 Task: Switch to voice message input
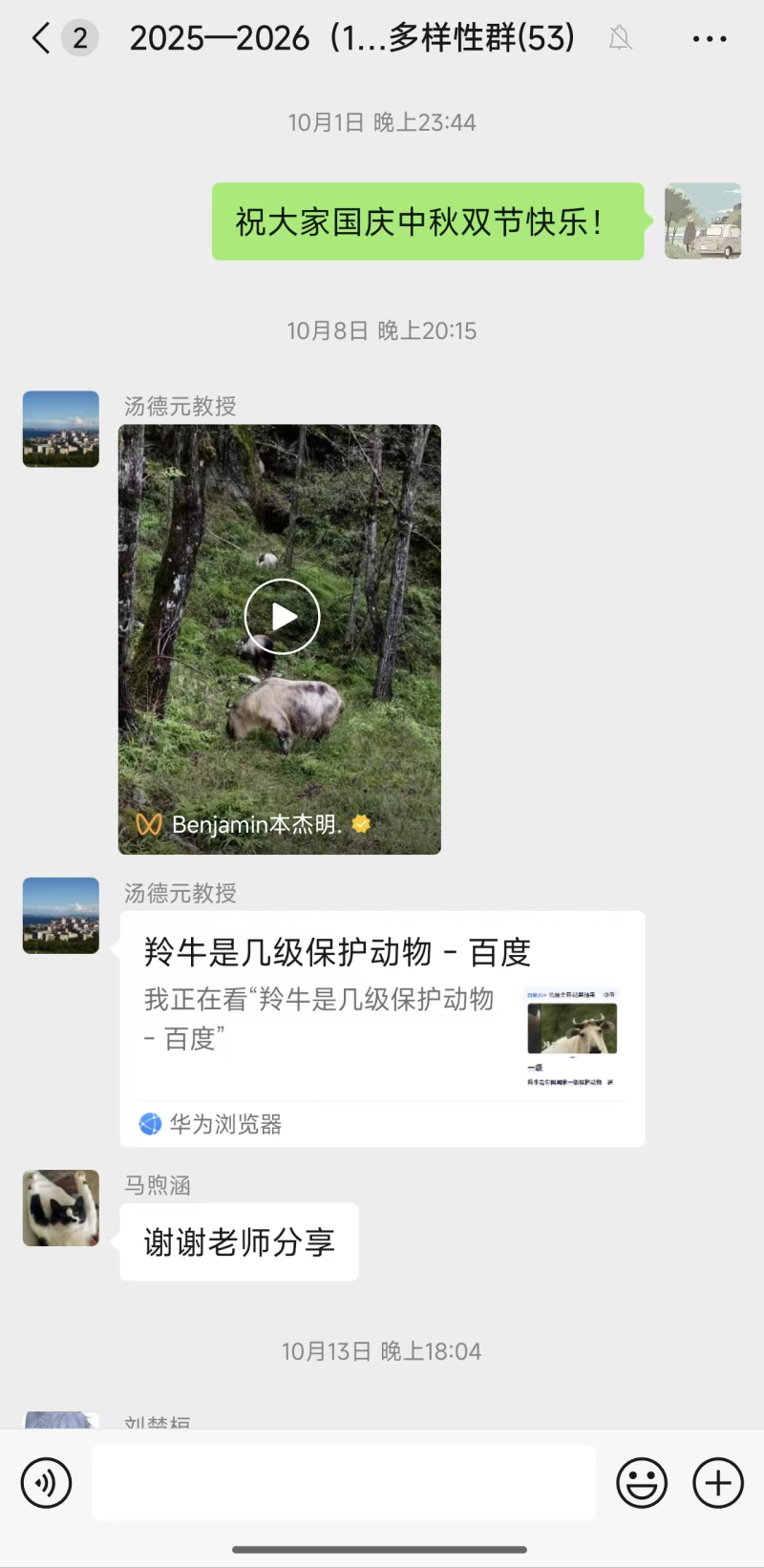pyautogui.click(x=46, y=1483)
